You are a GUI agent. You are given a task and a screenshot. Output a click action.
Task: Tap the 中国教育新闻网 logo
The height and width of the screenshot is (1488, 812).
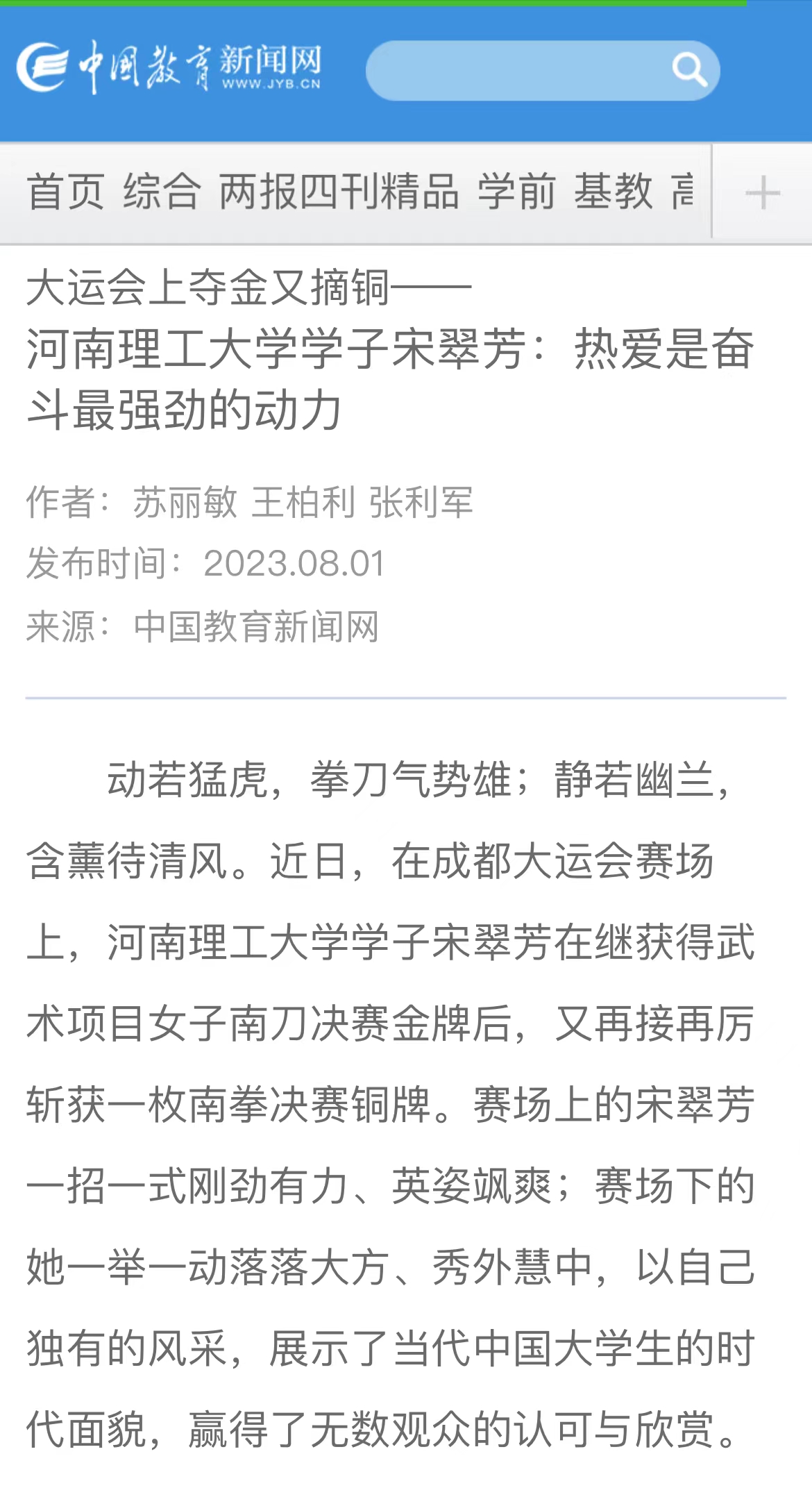click(169, 67)
